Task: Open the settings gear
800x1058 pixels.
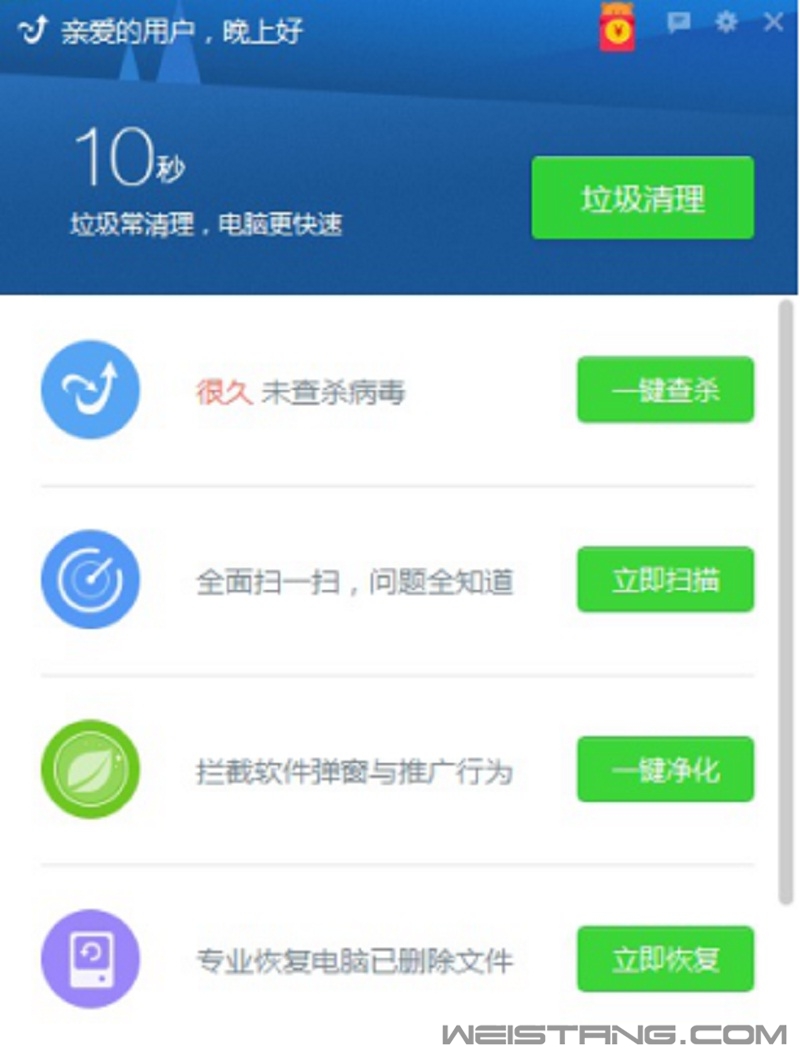Action: tap(725, 22)
